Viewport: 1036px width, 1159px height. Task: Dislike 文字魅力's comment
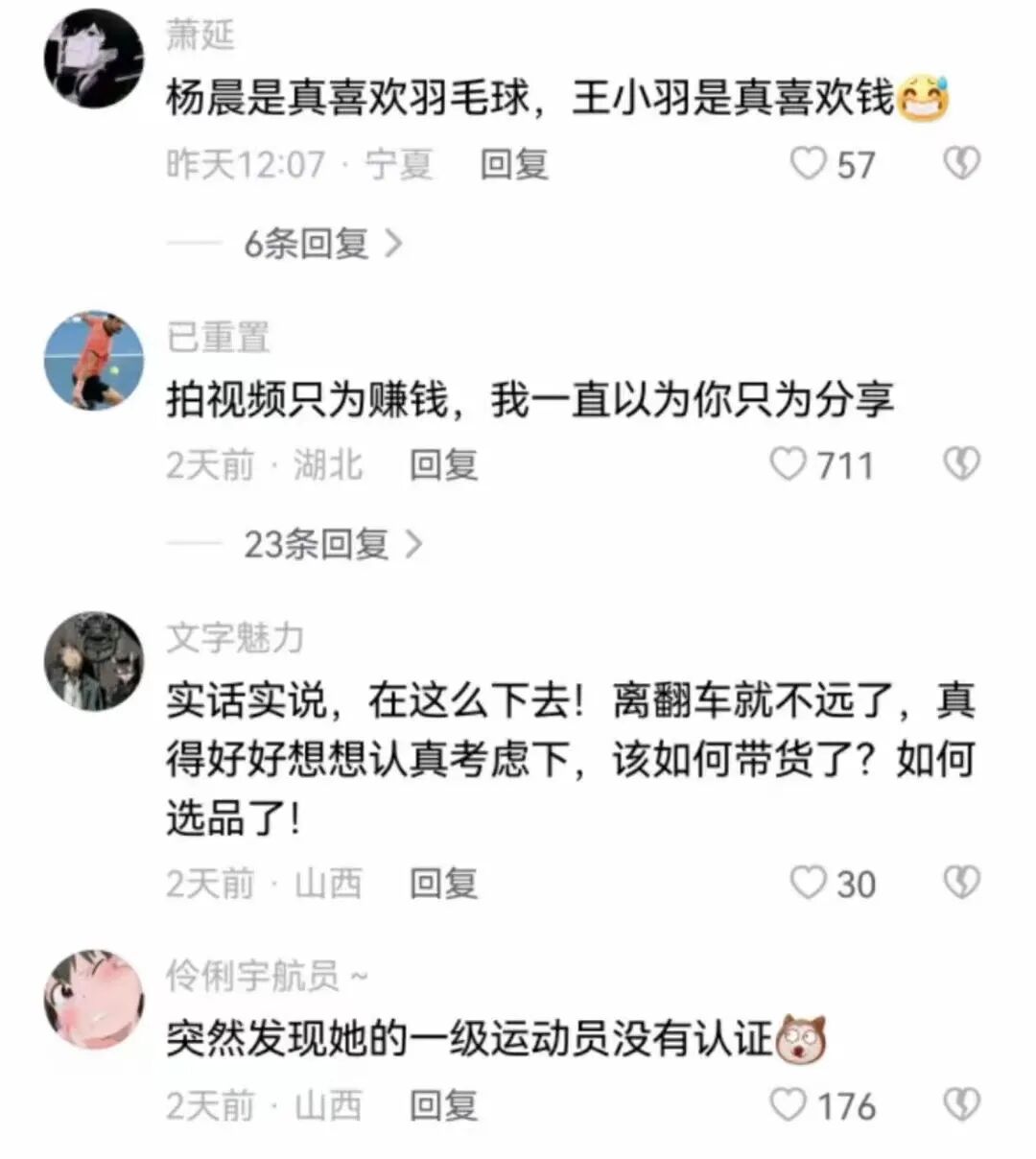tap(961, 883)
